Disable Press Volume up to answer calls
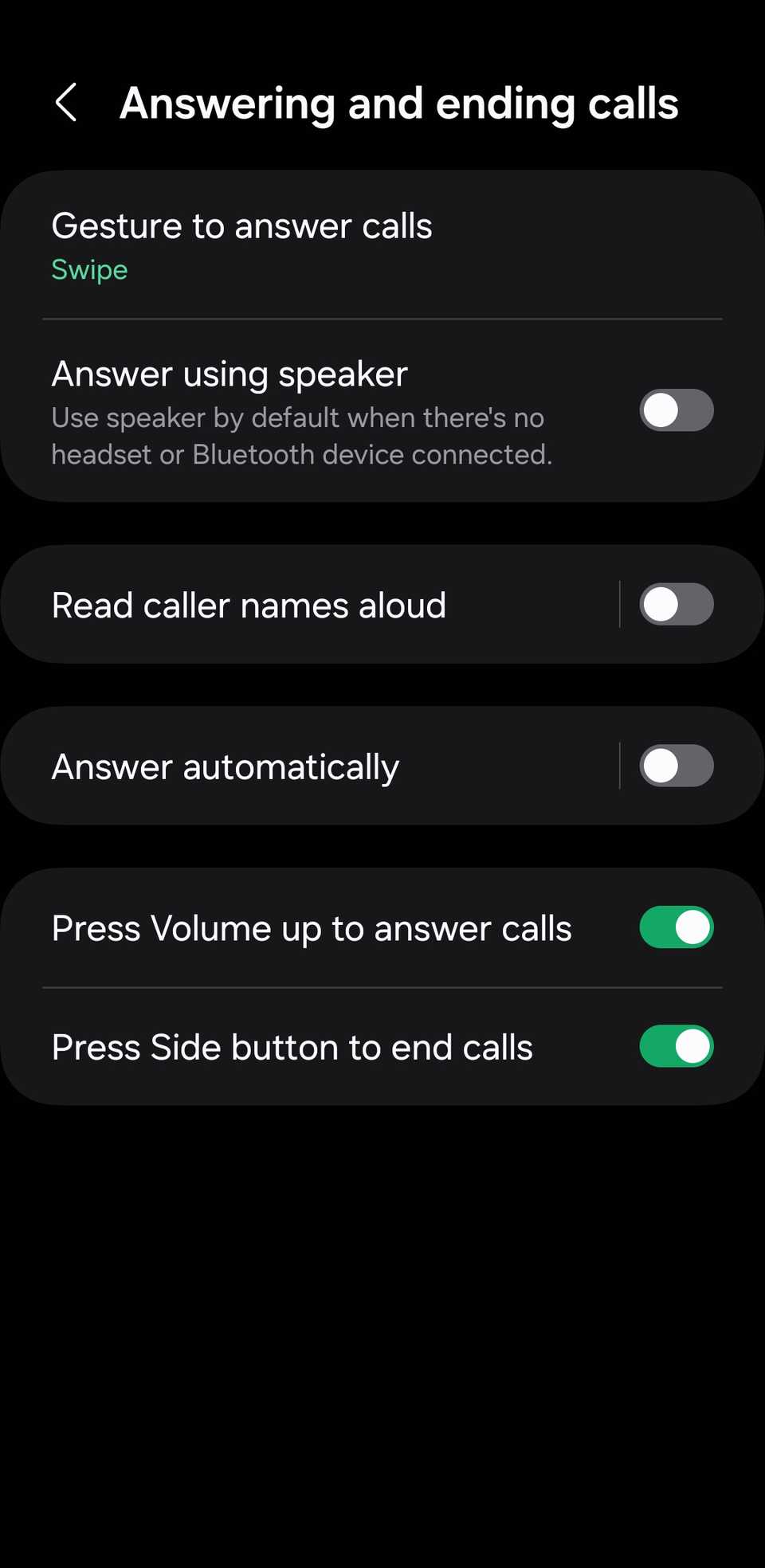This screenshot has height=1568, width=765. [x=676, y=927]
